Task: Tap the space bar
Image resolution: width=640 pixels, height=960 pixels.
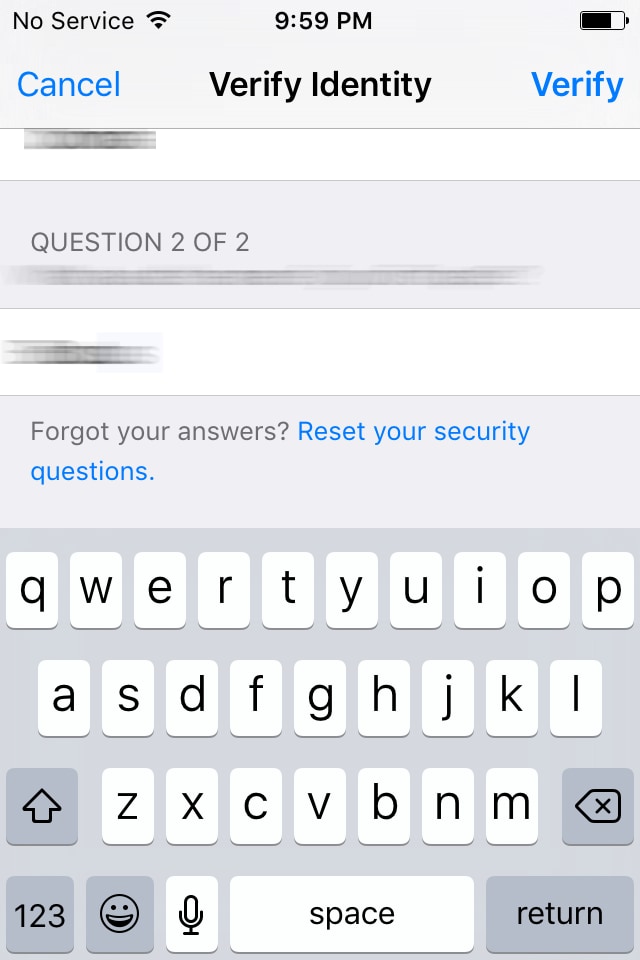Action: [x=351, y=913]
